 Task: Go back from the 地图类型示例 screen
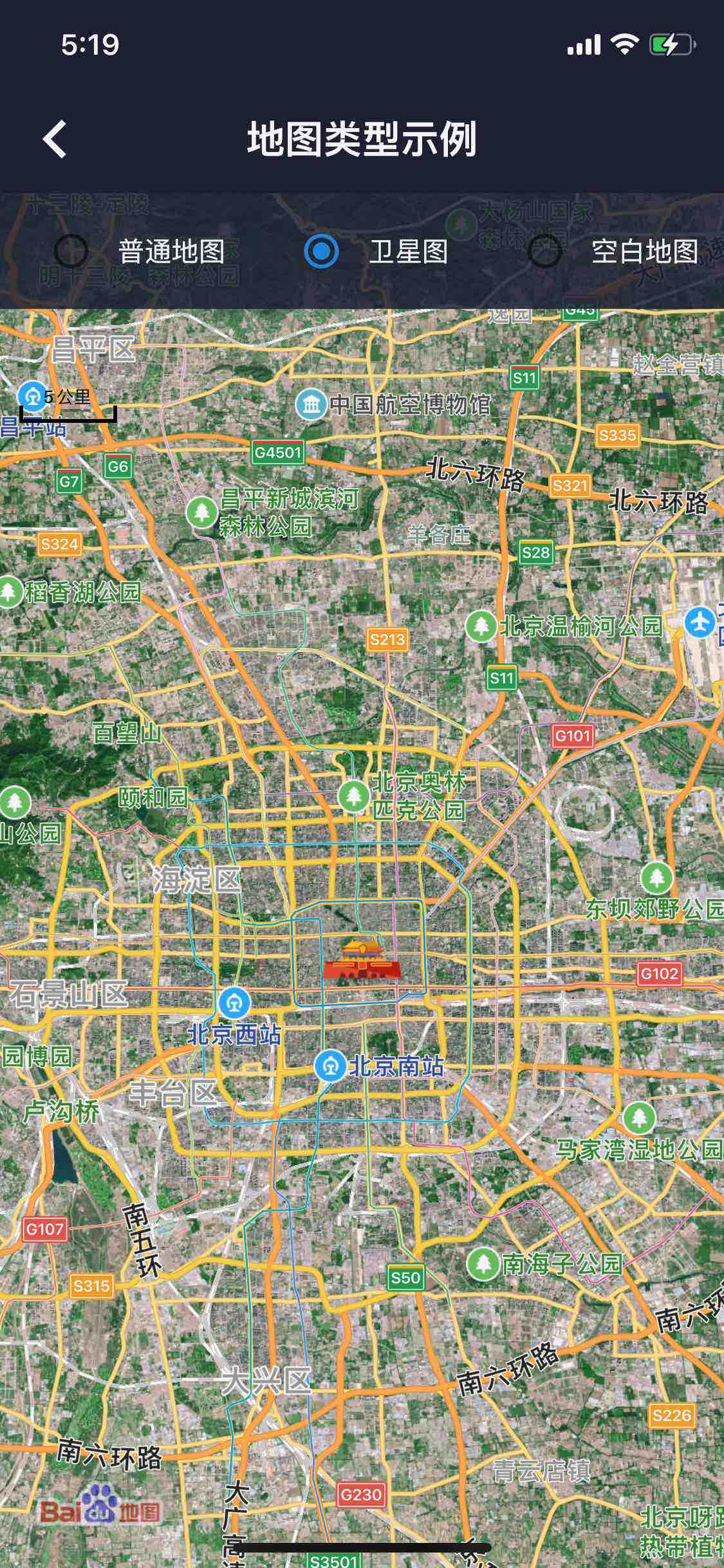click(x=55, y=139)
